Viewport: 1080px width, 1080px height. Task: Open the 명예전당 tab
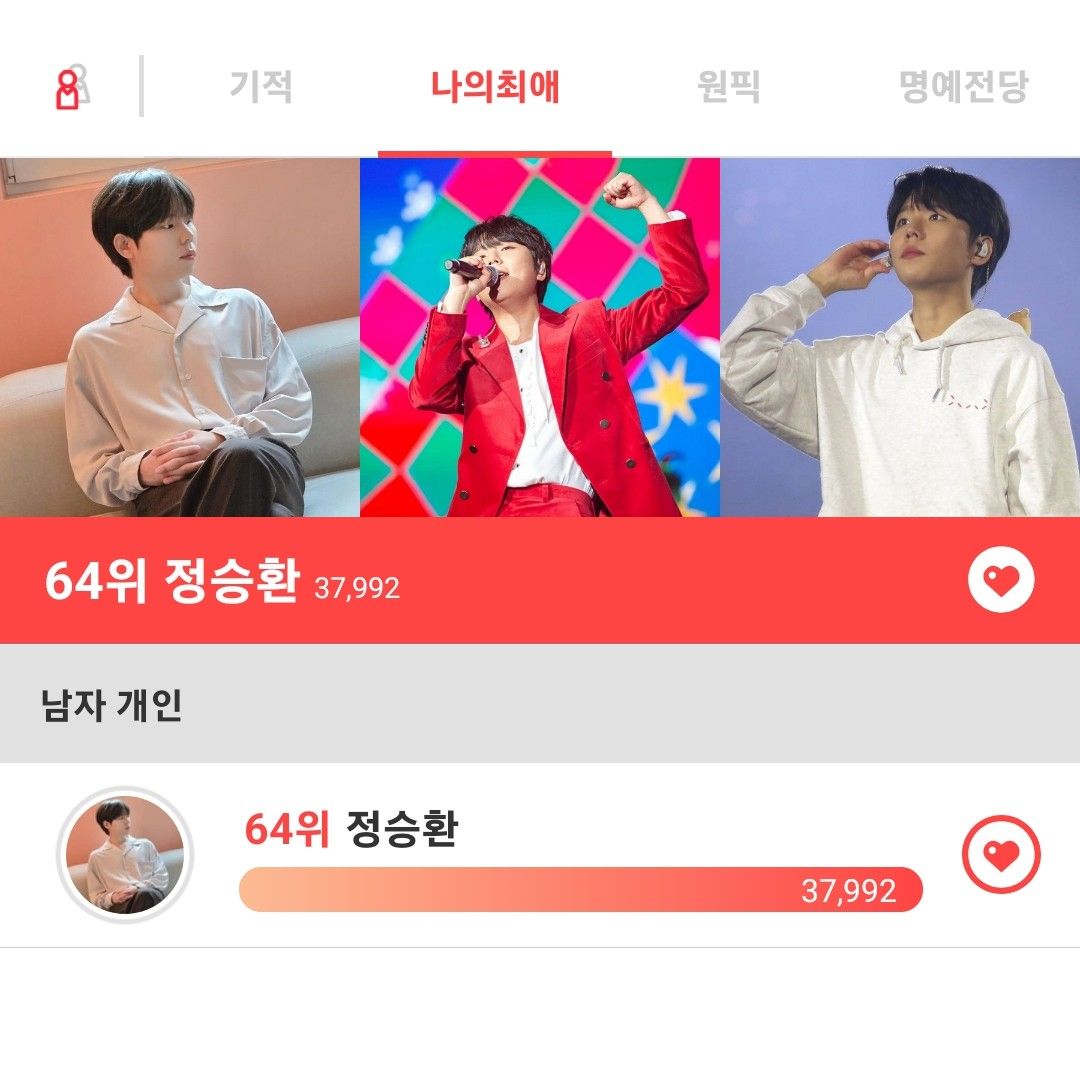click(963, 87)
